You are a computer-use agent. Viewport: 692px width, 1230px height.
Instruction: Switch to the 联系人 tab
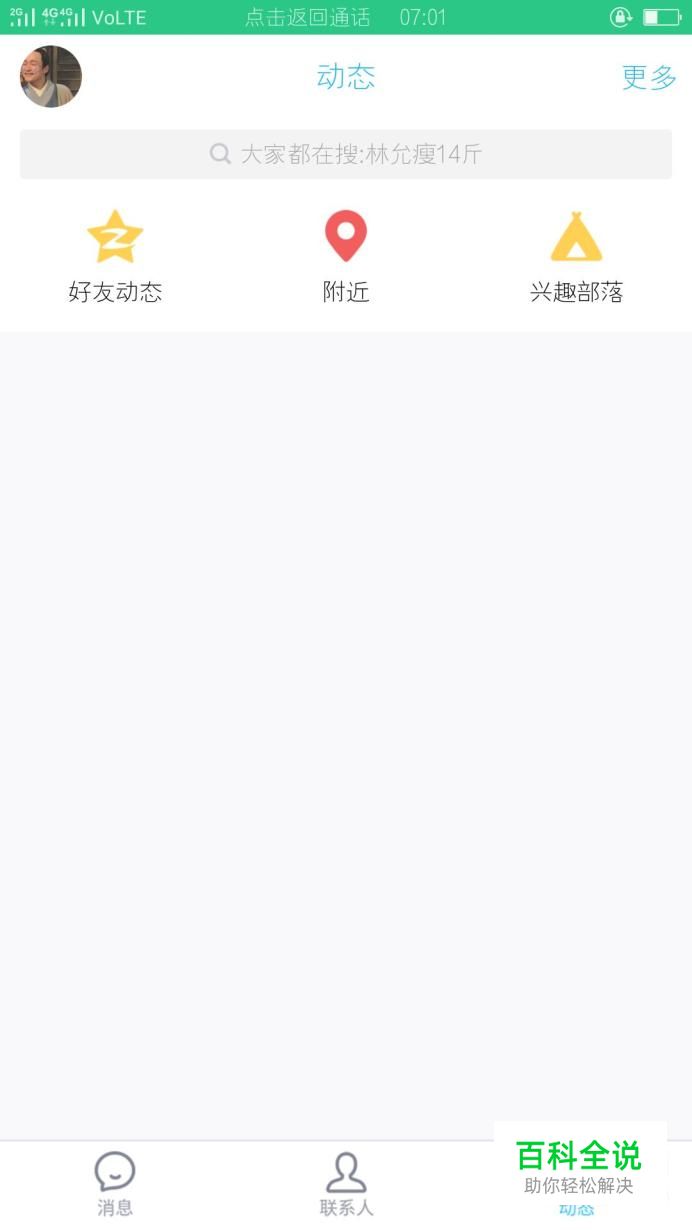point(346,1184)
